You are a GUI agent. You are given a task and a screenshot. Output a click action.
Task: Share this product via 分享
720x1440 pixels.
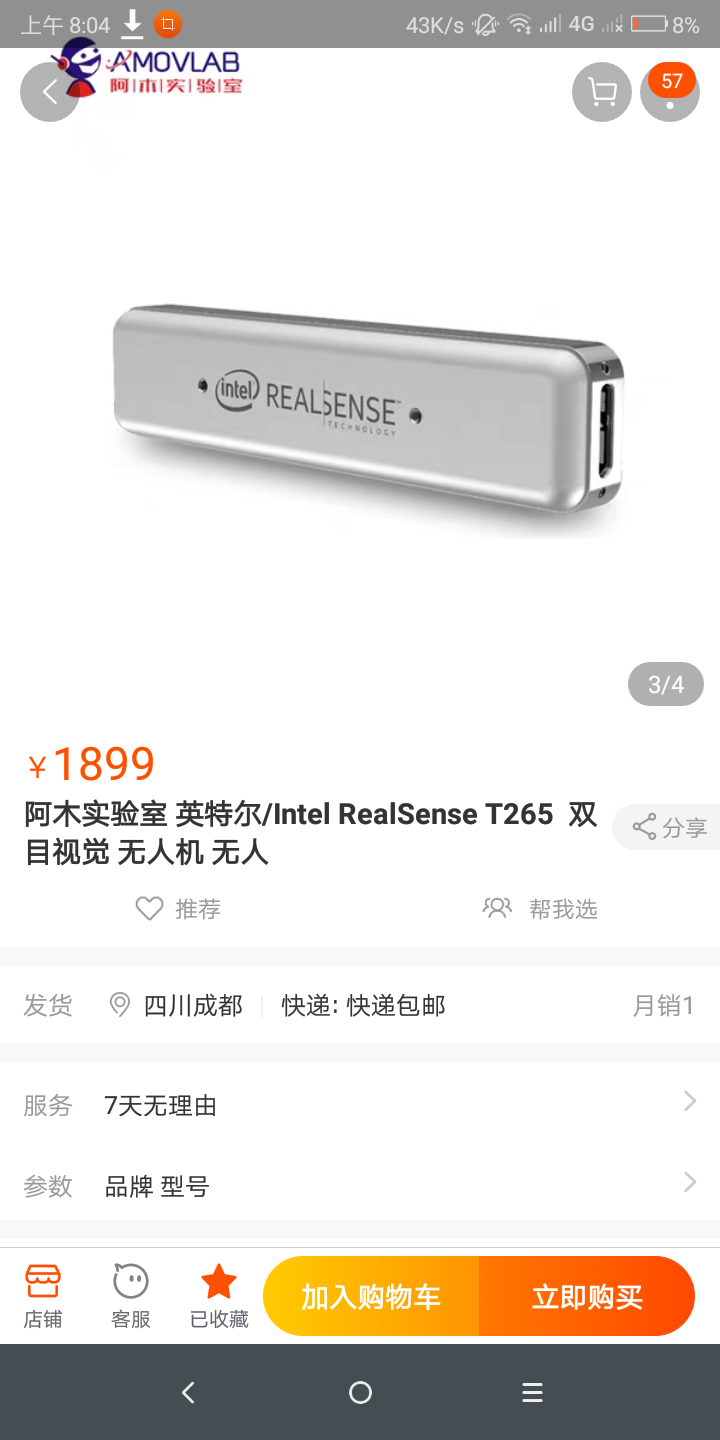click(670, 827)
